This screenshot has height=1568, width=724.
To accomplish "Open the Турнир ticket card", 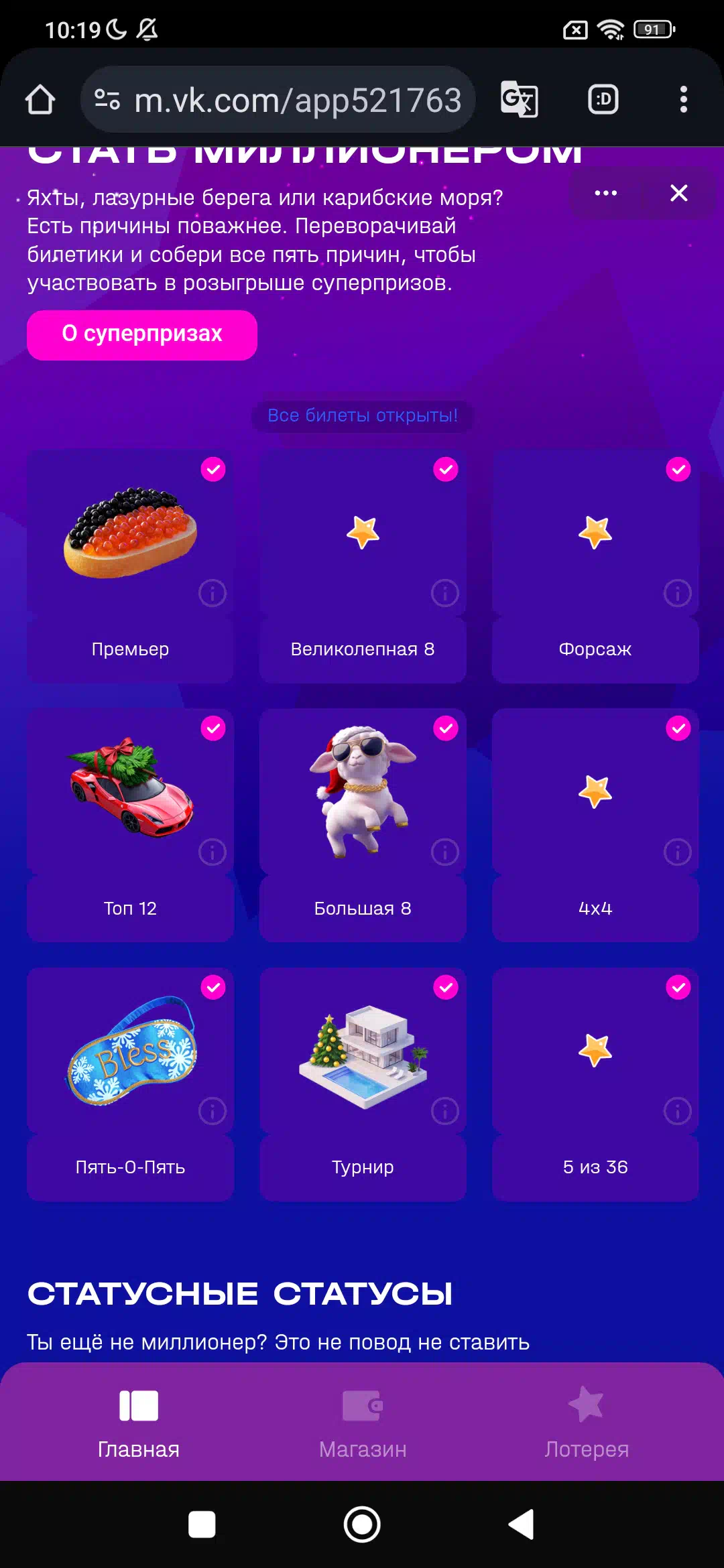I will (x=363, y=1084).
